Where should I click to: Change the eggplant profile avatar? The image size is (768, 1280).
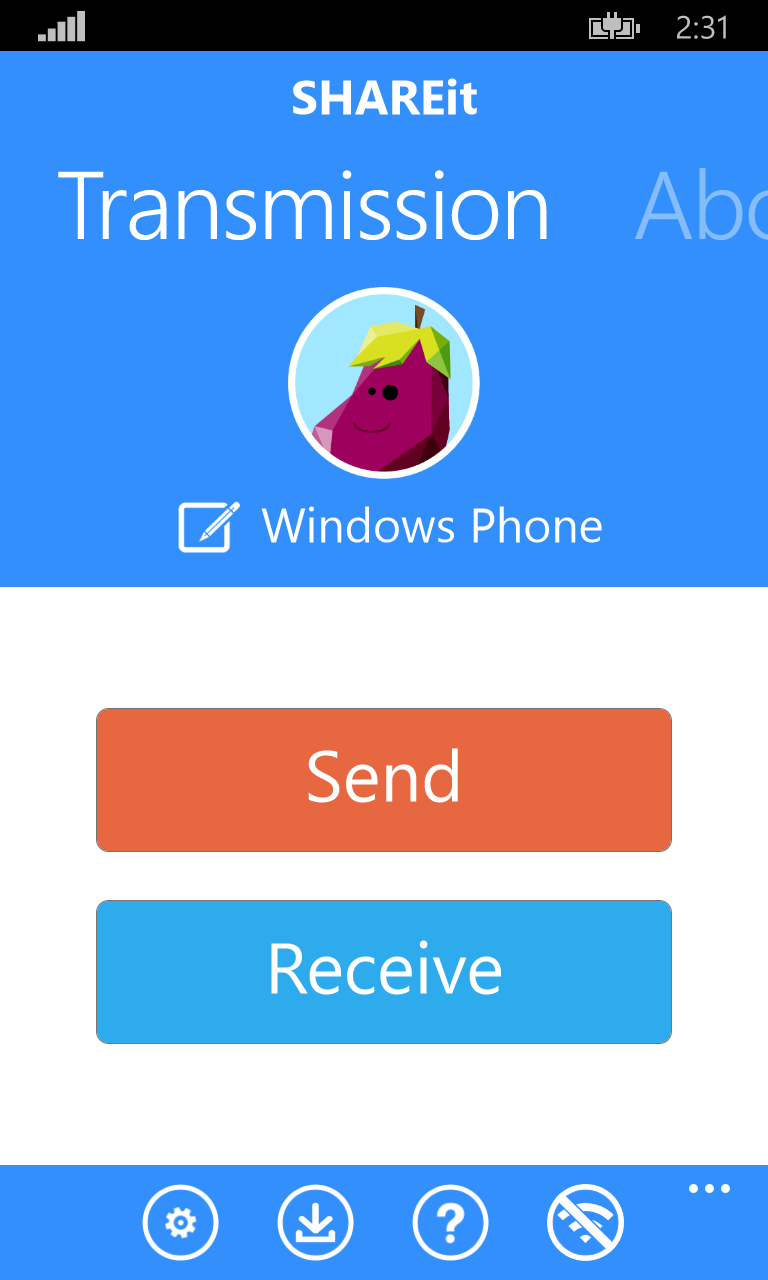point(384,382)
